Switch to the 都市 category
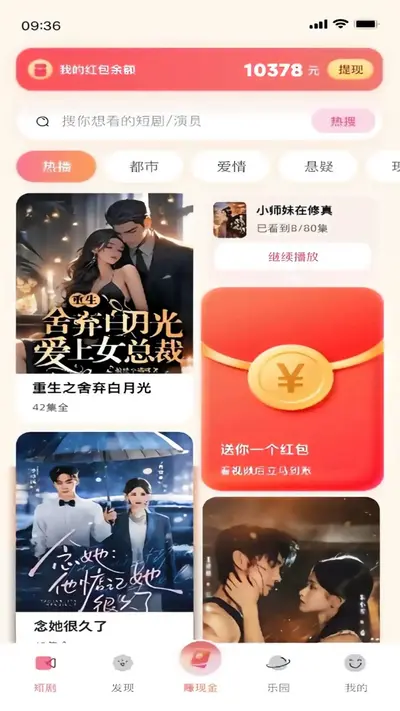The width and height of the screenshot is (400, 711). tap(144, 166)
